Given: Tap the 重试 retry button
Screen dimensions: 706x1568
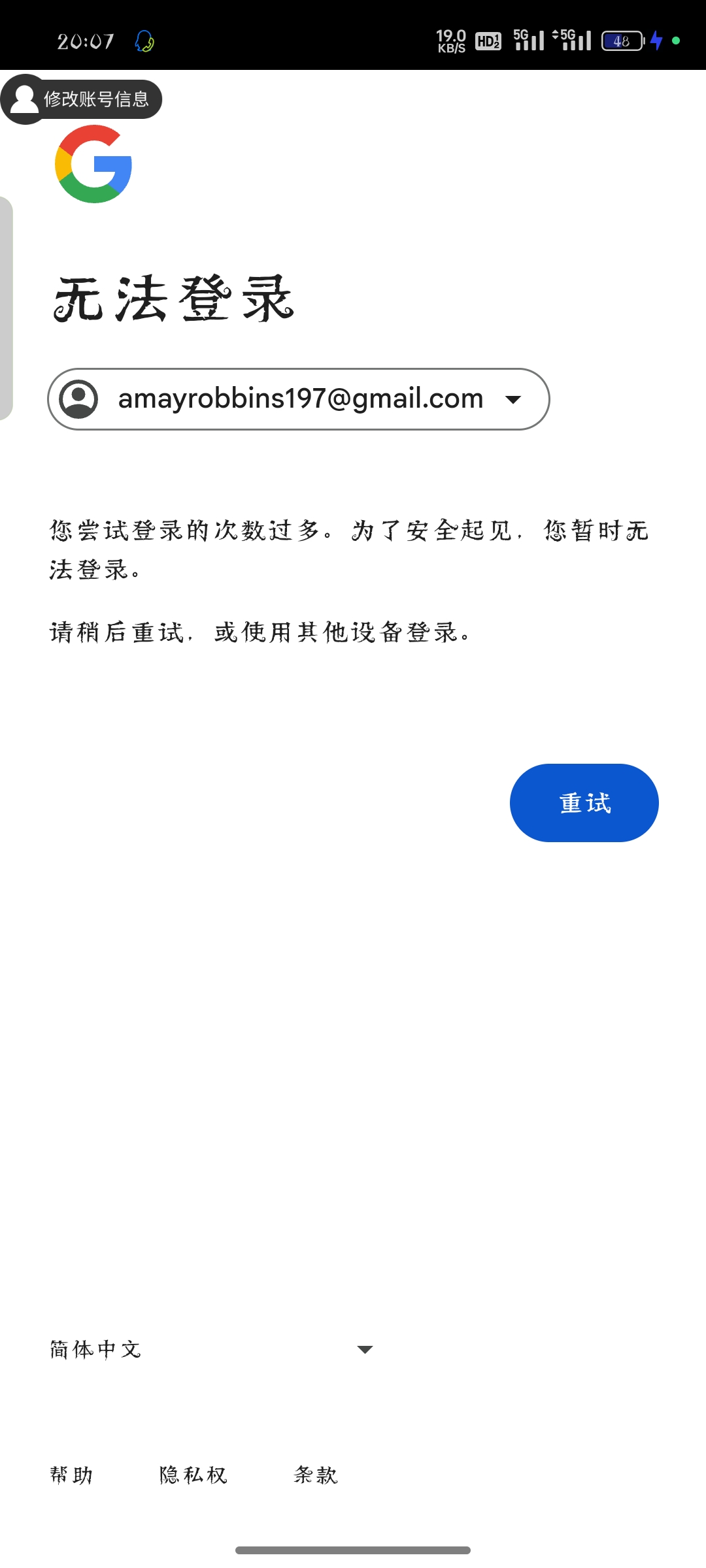Looking at the screenshot, I should click(584, 802).
